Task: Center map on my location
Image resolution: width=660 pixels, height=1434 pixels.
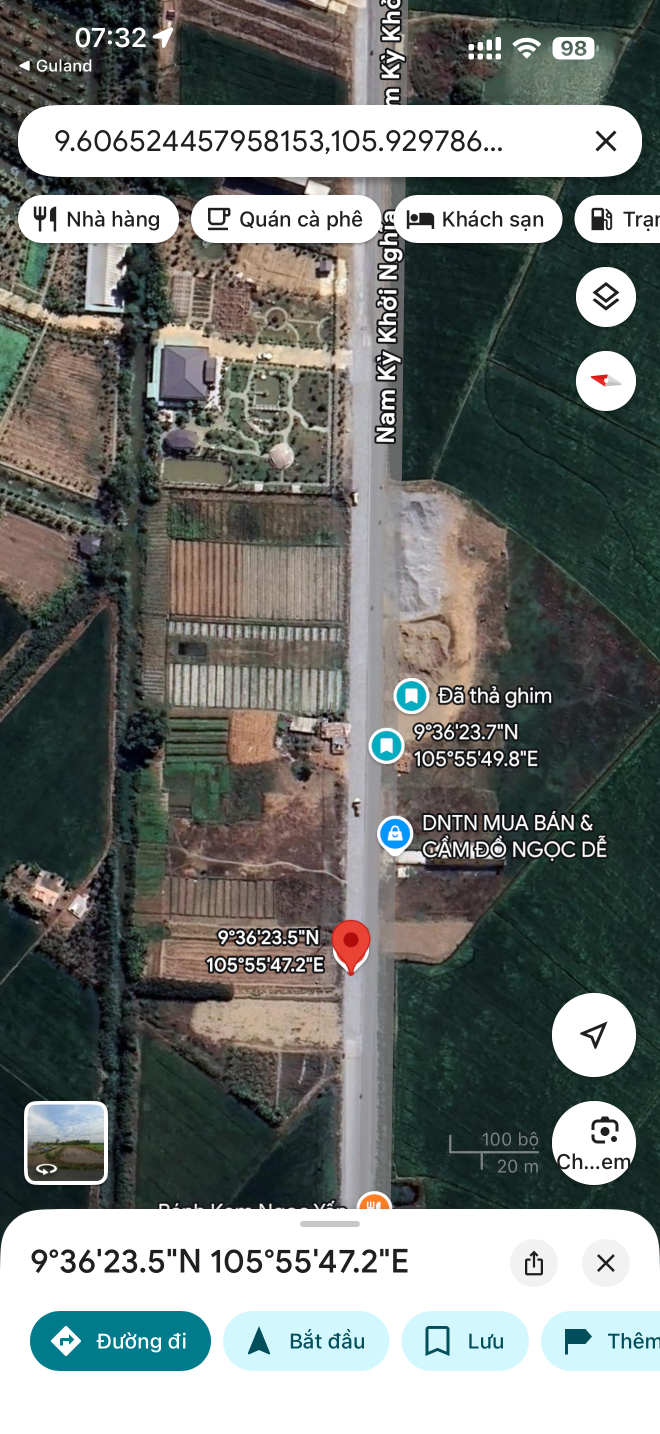Action: [x=594, y=1035]
